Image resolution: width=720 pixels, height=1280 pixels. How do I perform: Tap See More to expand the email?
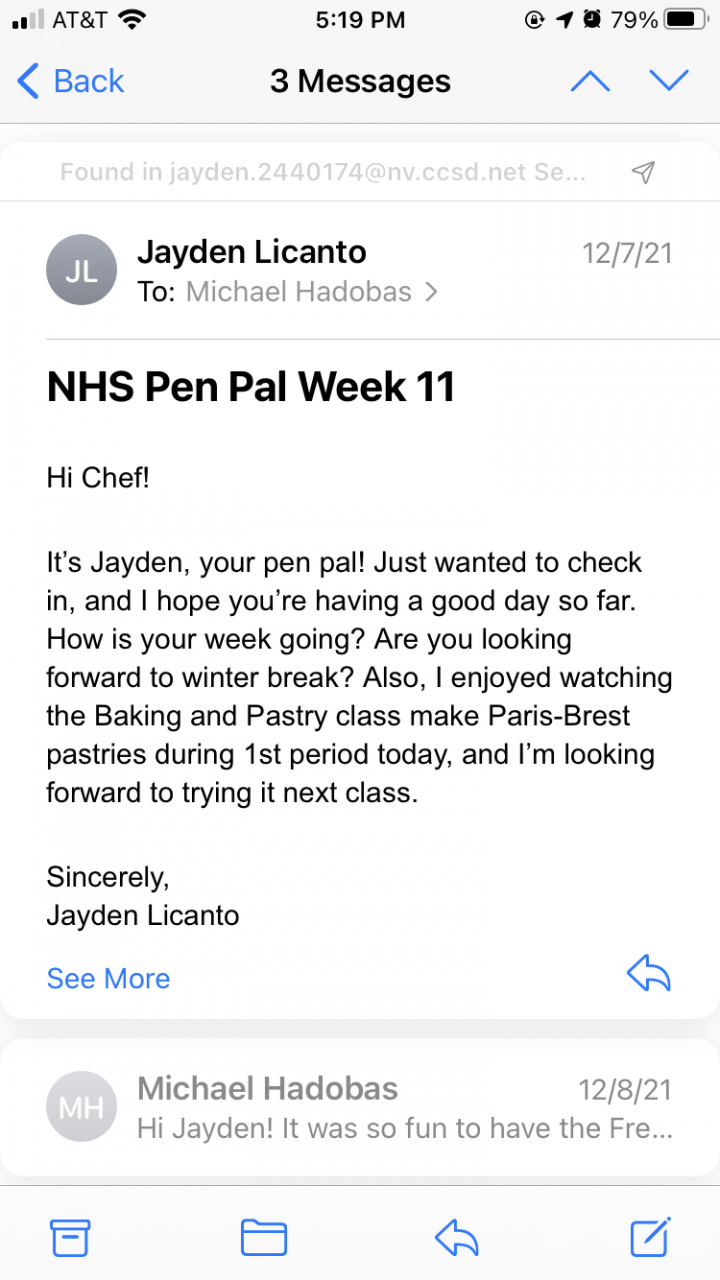tap(108, 978)
